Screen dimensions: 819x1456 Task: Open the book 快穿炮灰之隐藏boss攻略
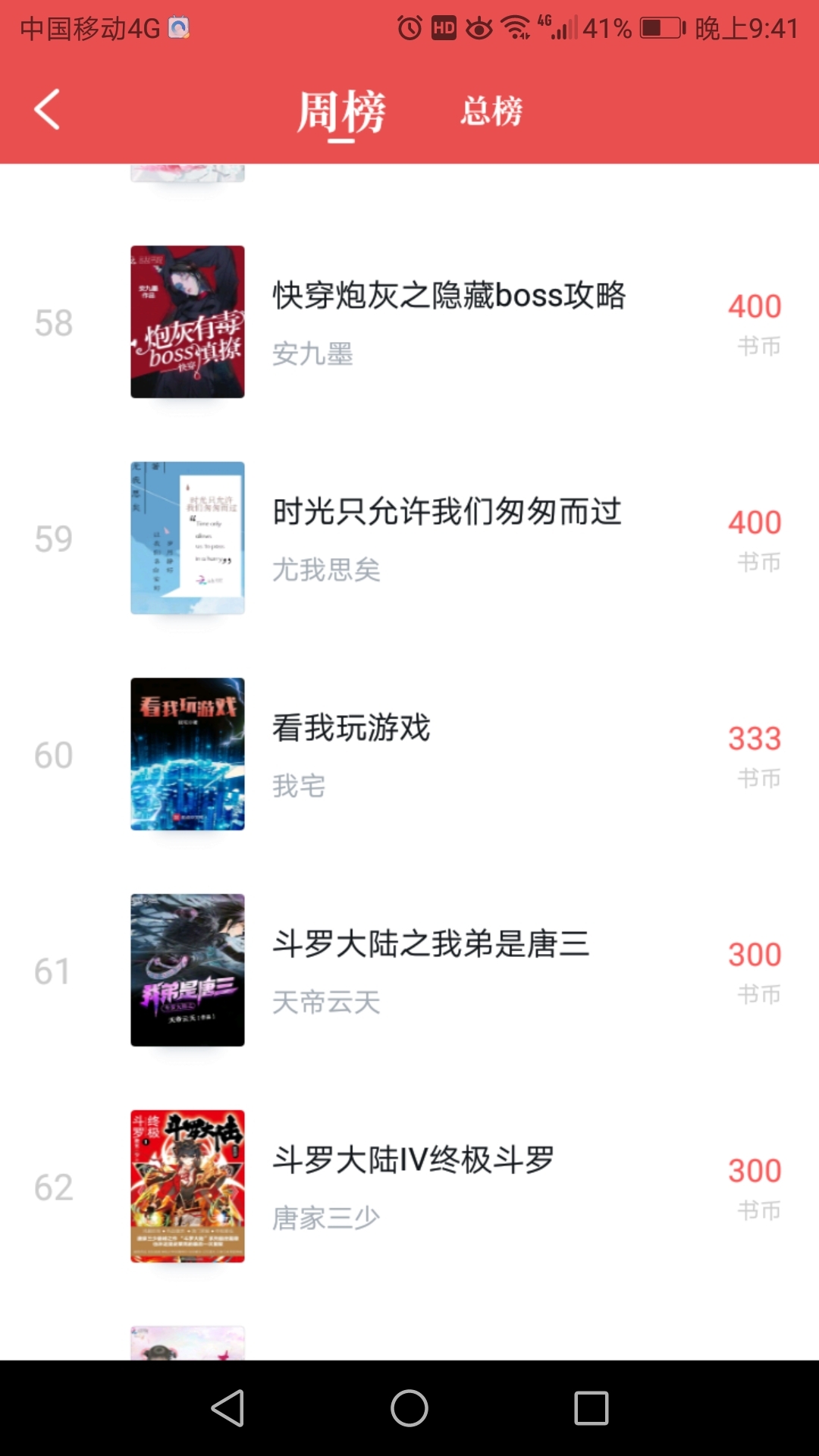pyautogui.click(x=409, y=322)
